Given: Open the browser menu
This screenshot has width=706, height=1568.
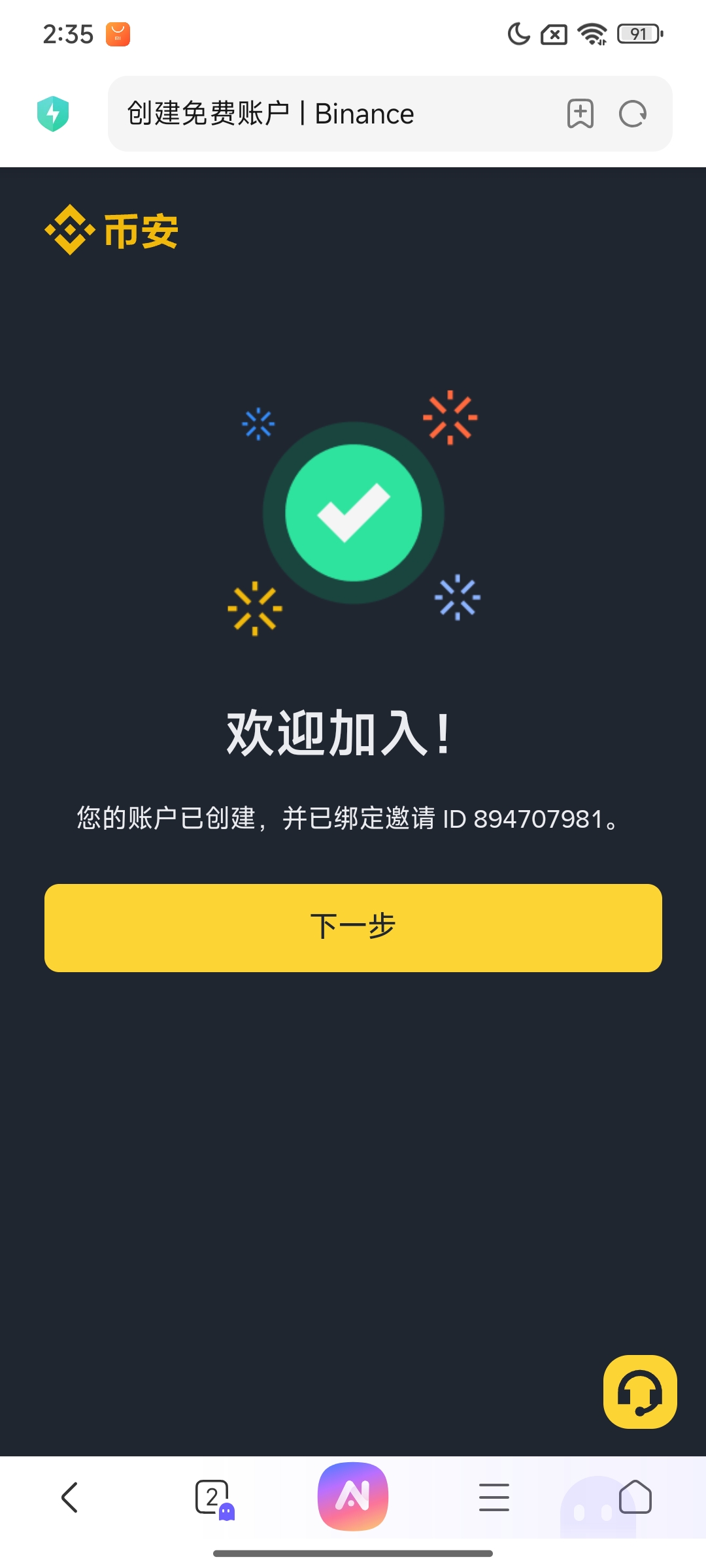Looking at the screenshot, I should (494, 1497).
